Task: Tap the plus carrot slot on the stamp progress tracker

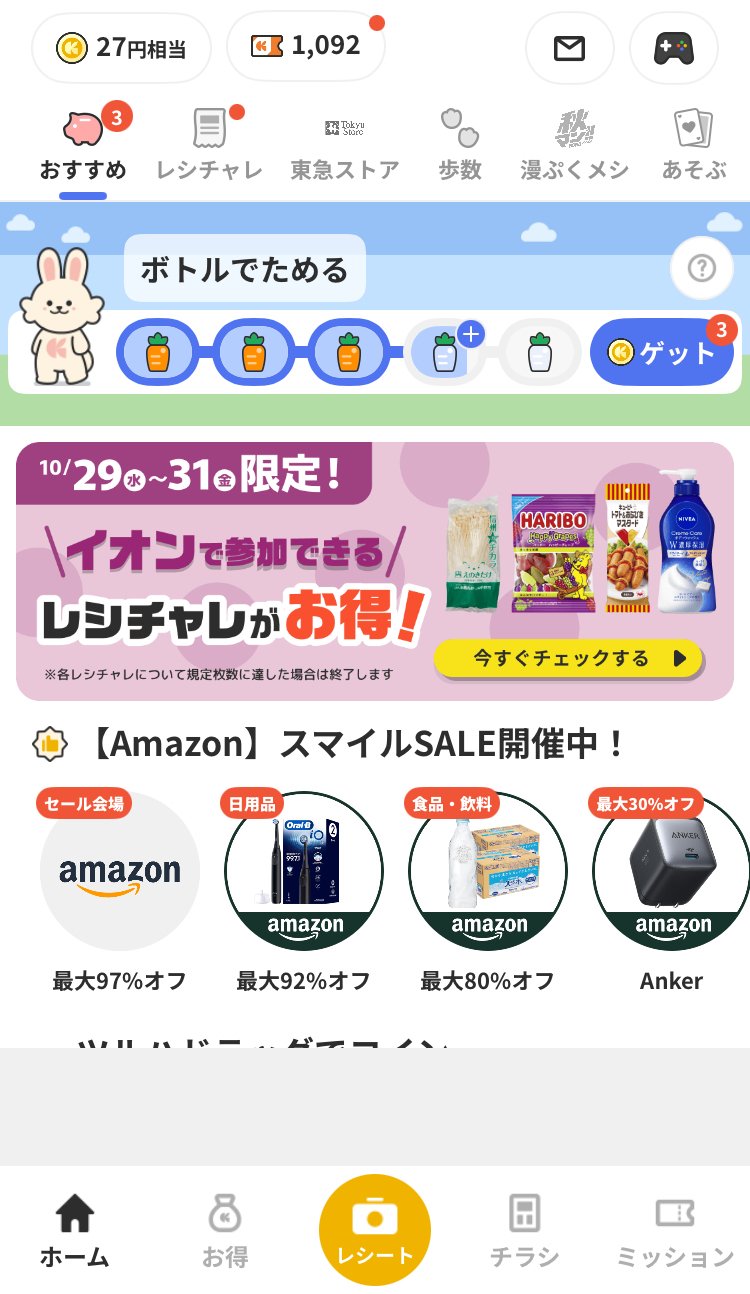Action: [443, 352]
